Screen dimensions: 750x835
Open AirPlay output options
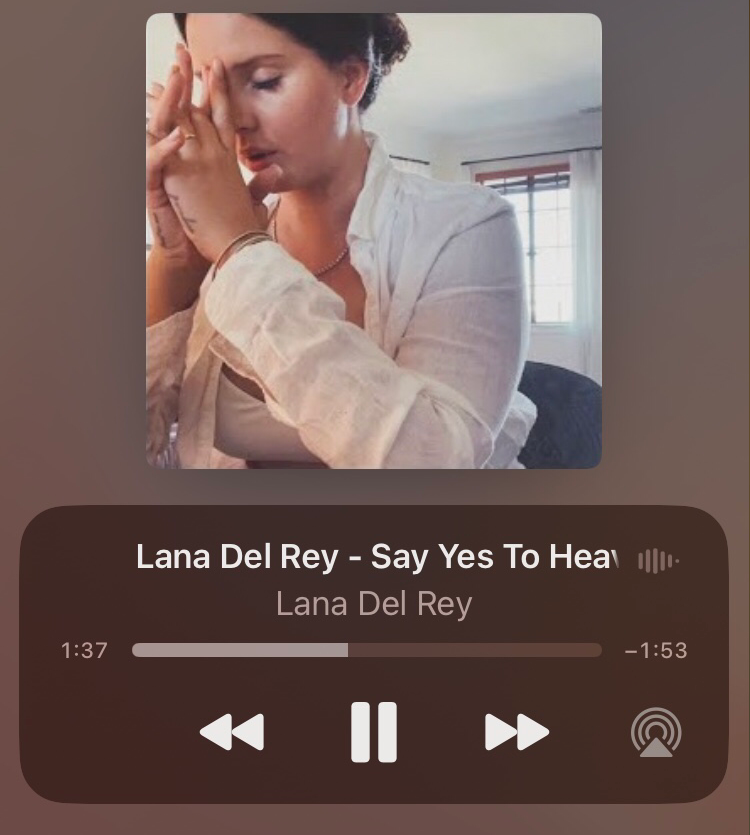pos(656,733)
